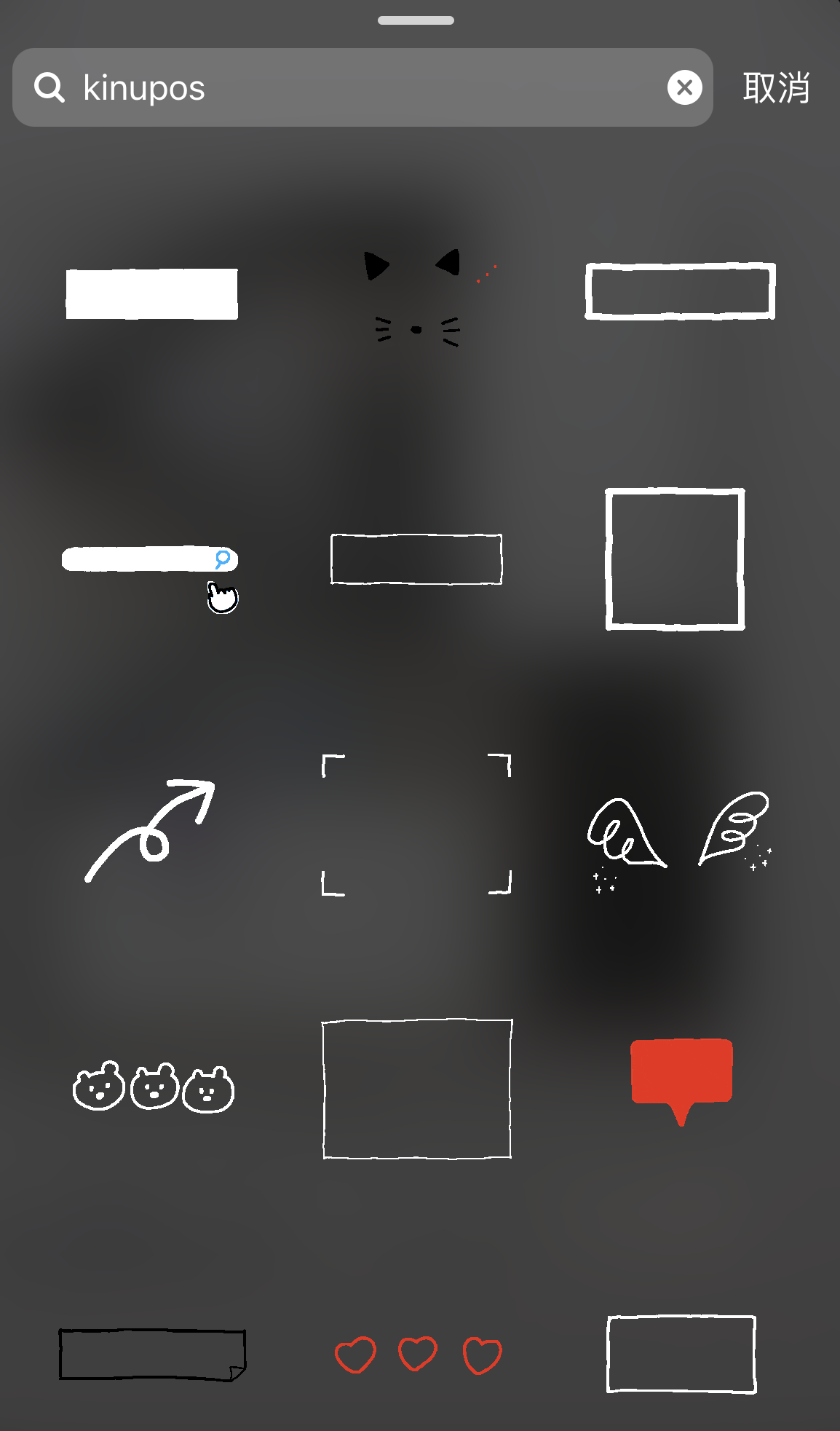Add the white square outline sticker
The image size is (840, 1431).
click(x=675, y=559)
